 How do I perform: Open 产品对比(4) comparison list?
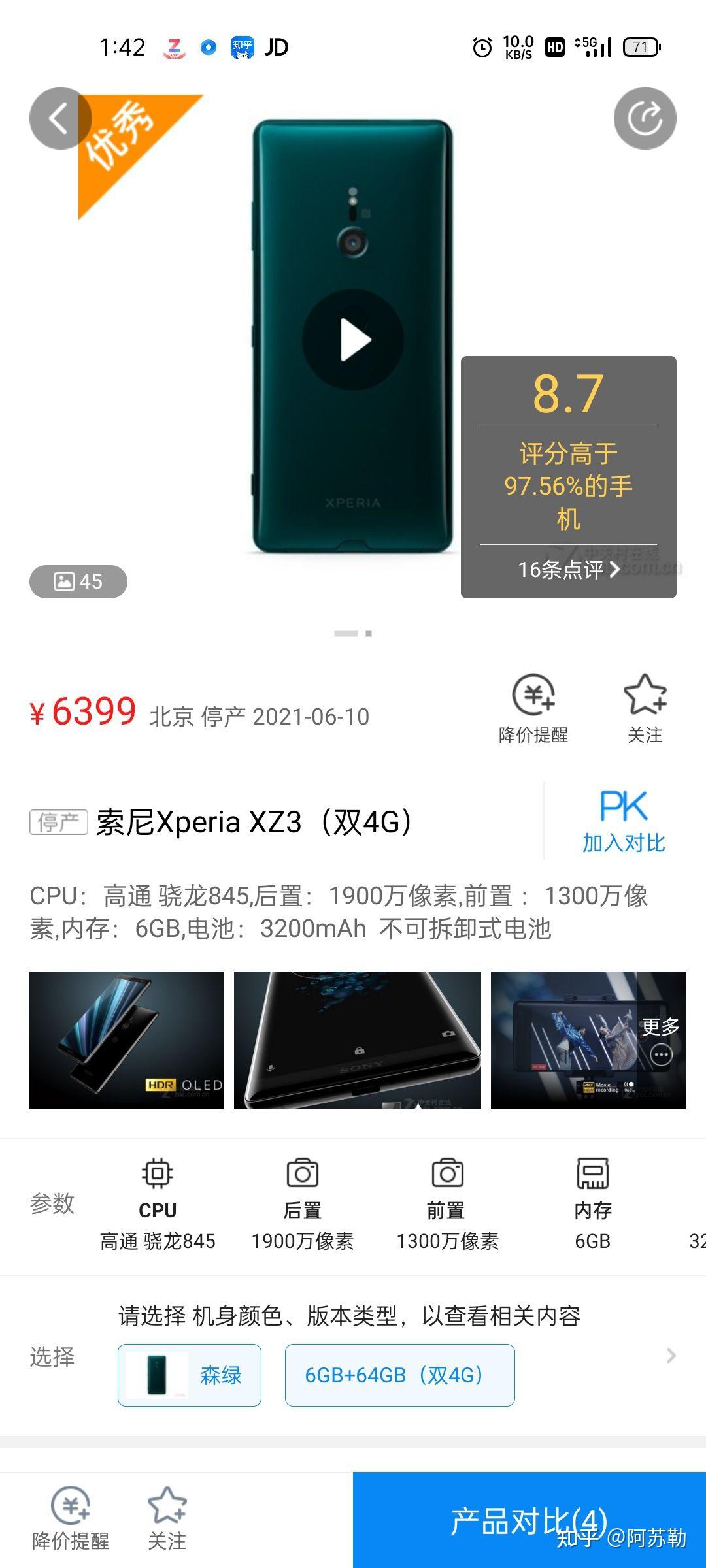click(529, 1521)
